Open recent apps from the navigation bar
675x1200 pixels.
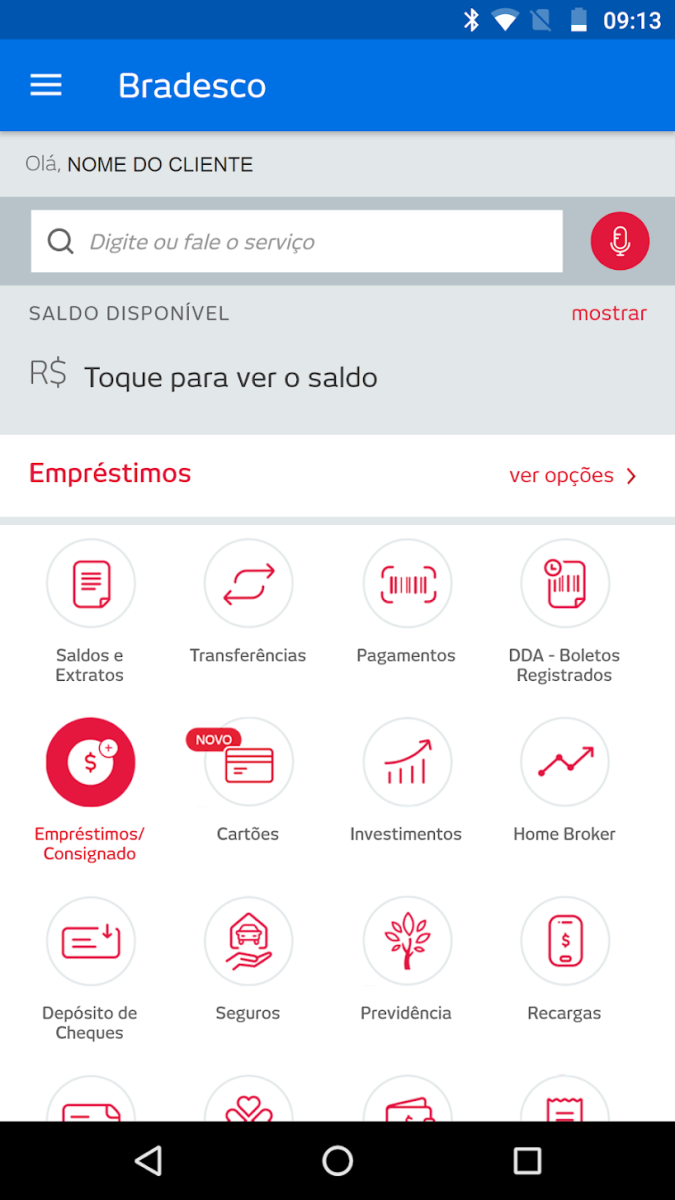(527, 1160)
